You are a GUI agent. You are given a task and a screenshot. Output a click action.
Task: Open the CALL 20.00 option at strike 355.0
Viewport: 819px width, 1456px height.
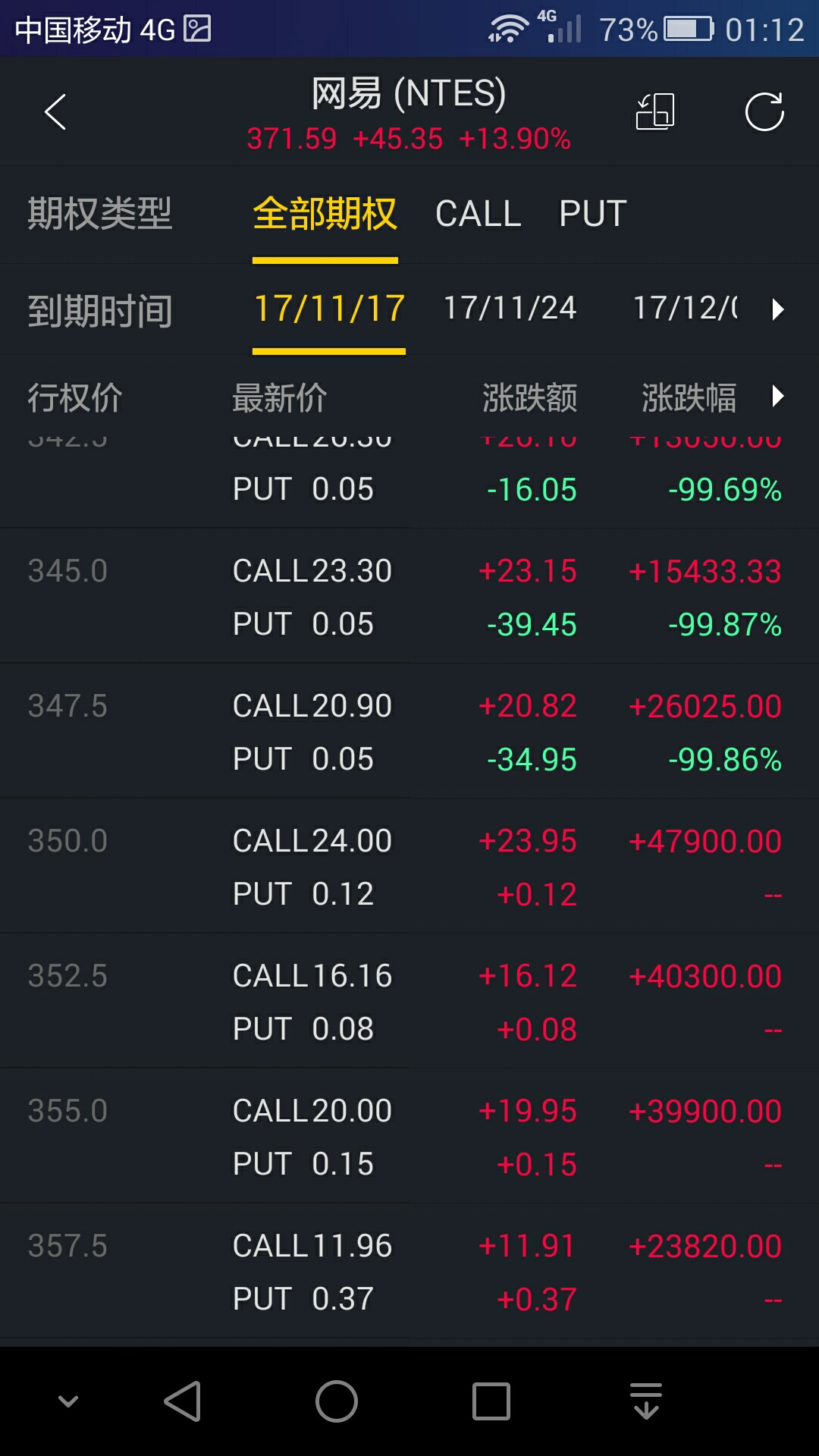pyautogui.click(x=312, y=1111)
